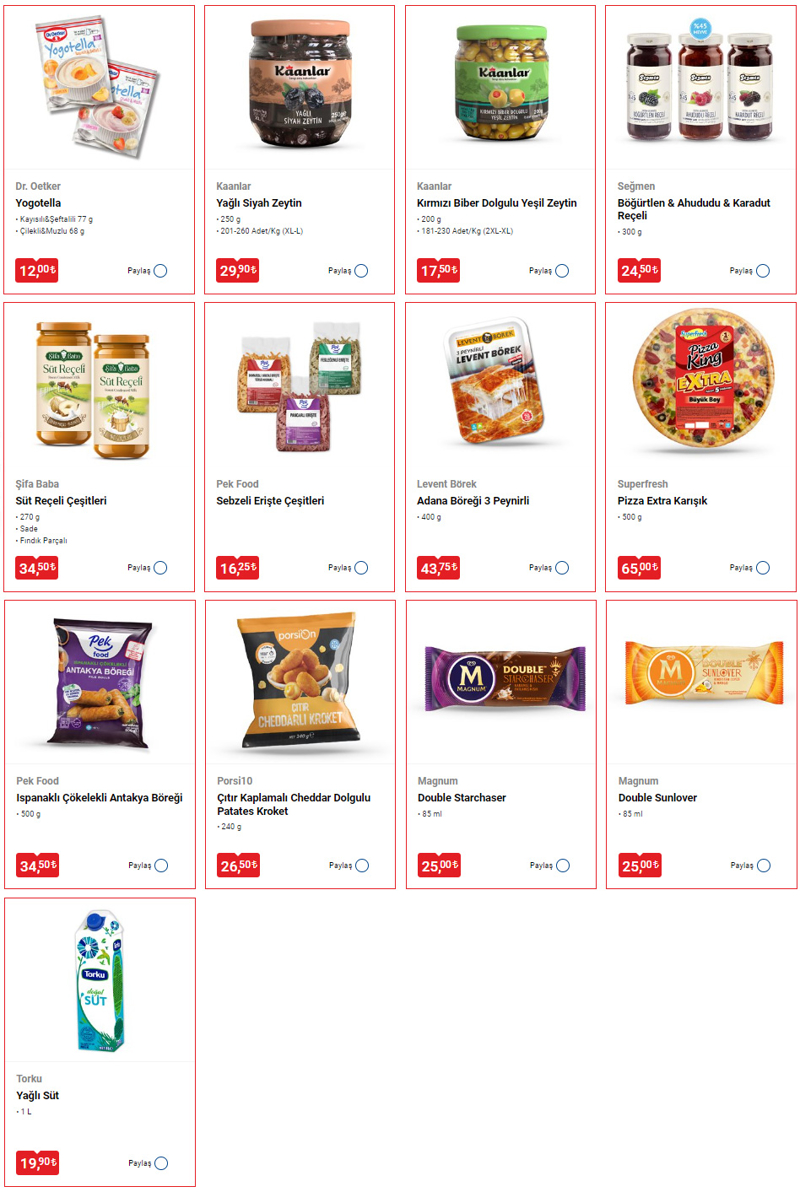Viewport: 800px width, 1192px height.
Task: Open Kaanlar Yağlı Siyah Zeytin card
Action: [299, 90]
